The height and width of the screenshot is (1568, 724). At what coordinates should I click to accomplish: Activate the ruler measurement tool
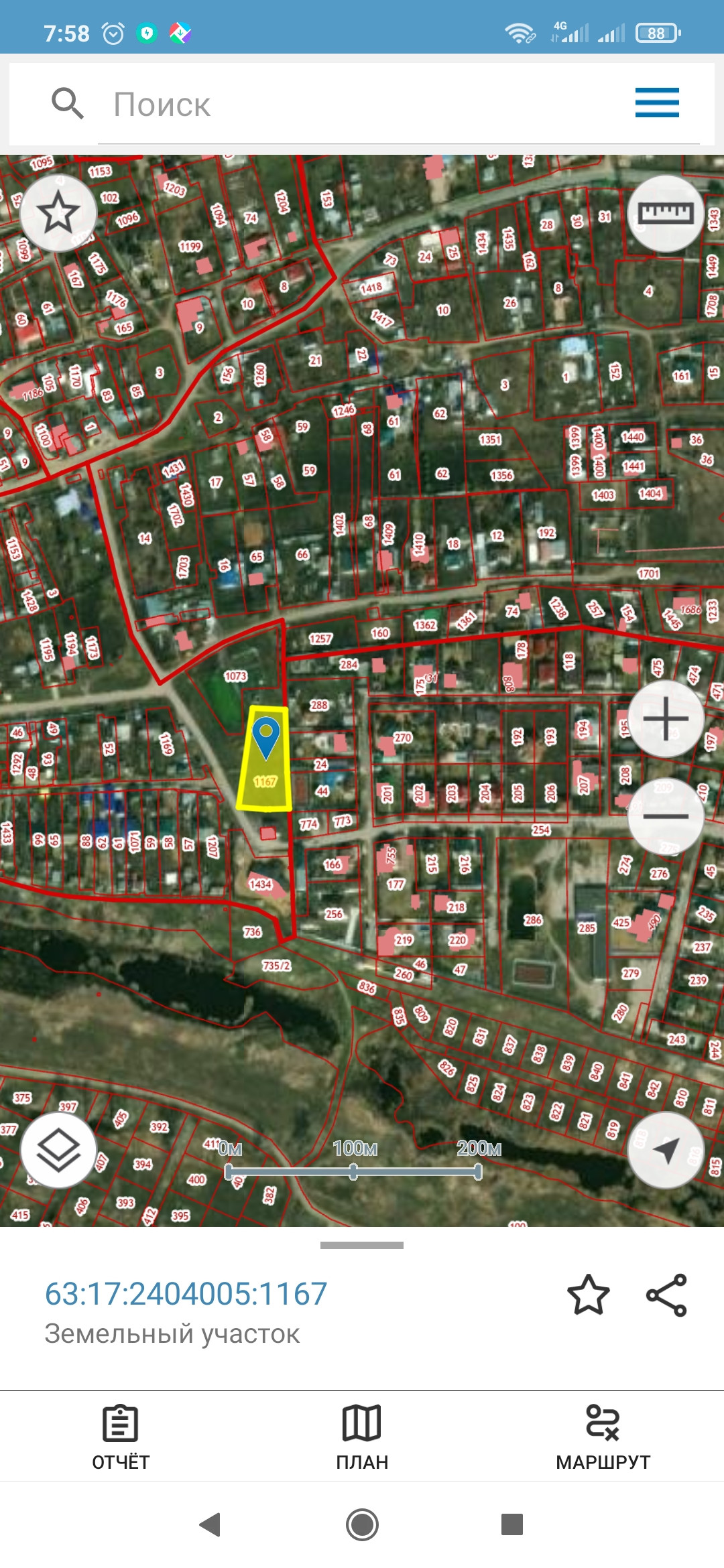(665, 213)
